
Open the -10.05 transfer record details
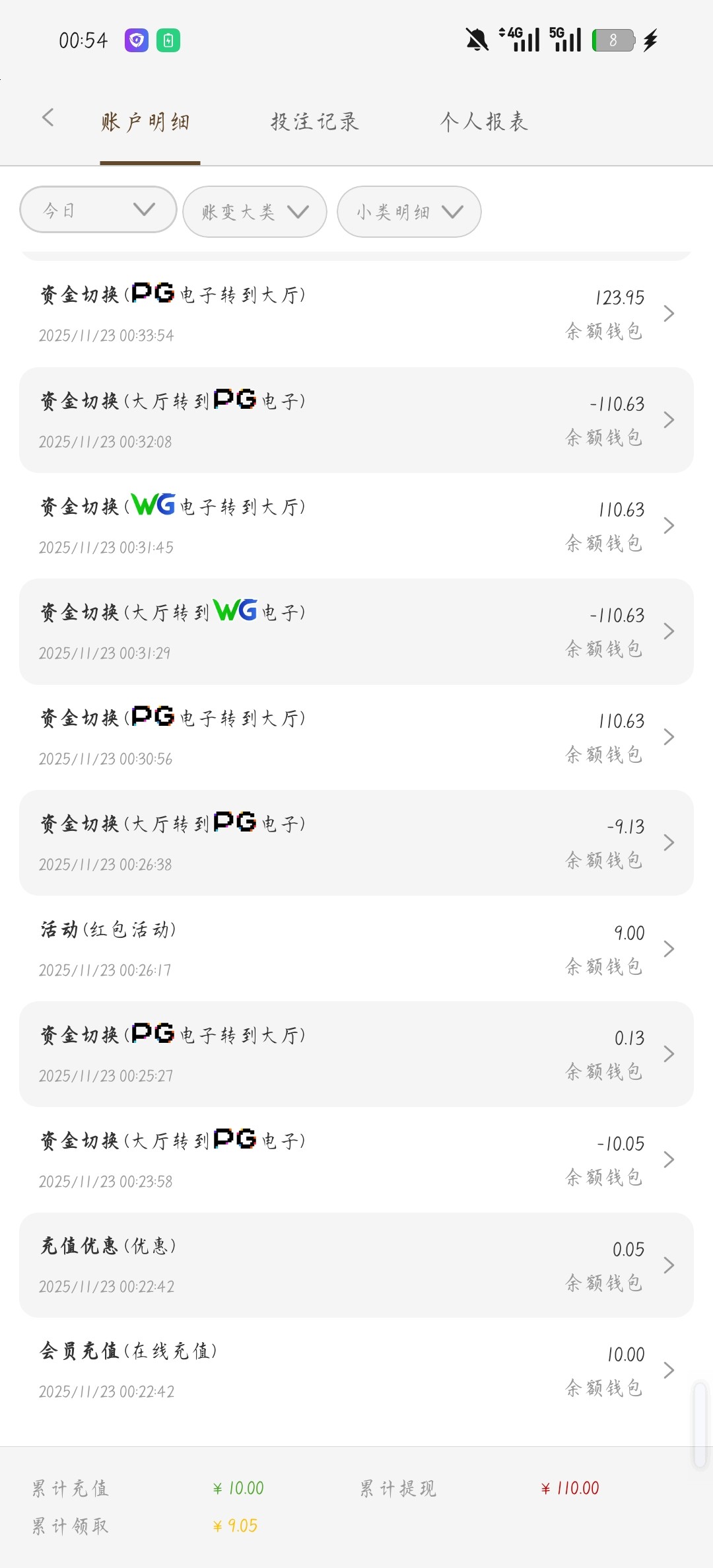click(x=356, y=1160)
